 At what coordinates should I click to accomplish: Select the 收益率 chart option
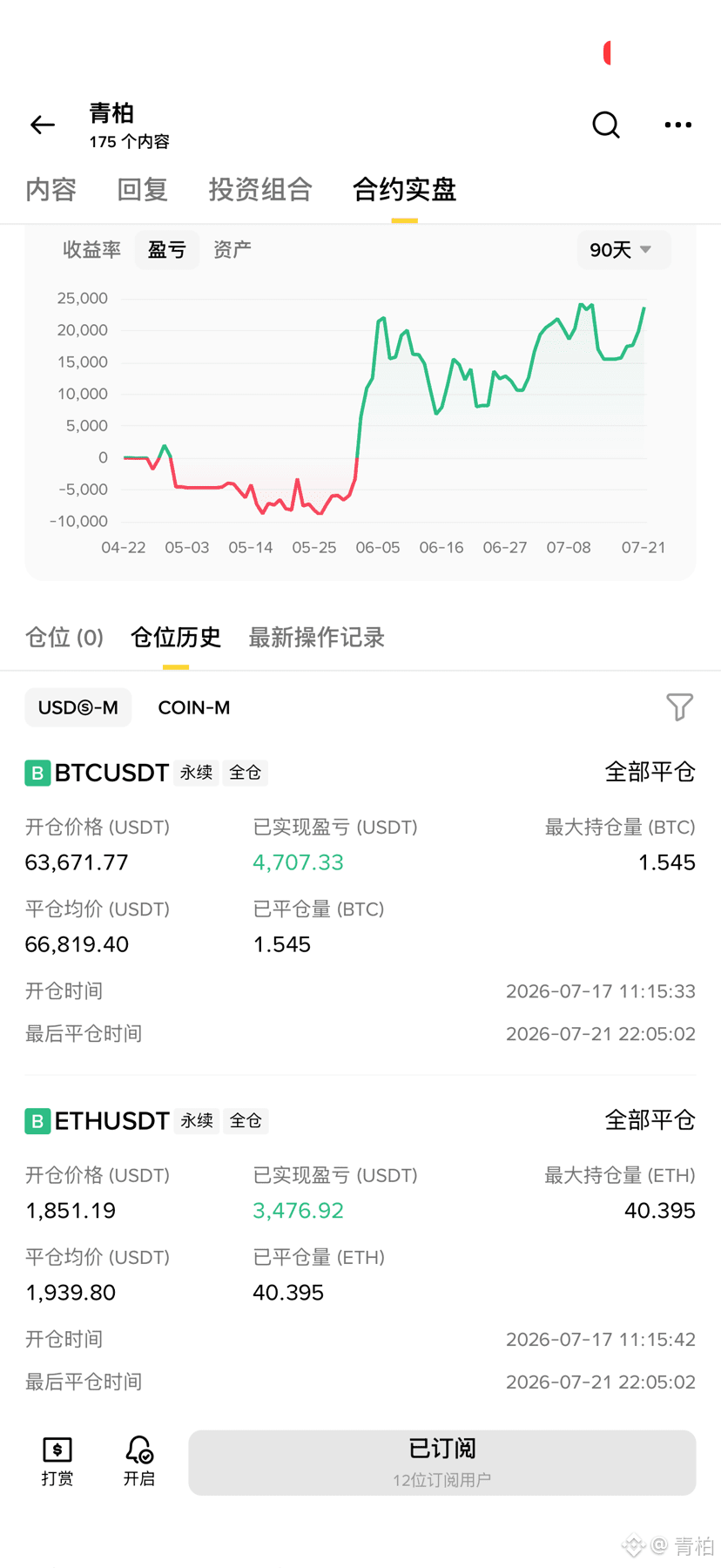(x=91, y=250)
